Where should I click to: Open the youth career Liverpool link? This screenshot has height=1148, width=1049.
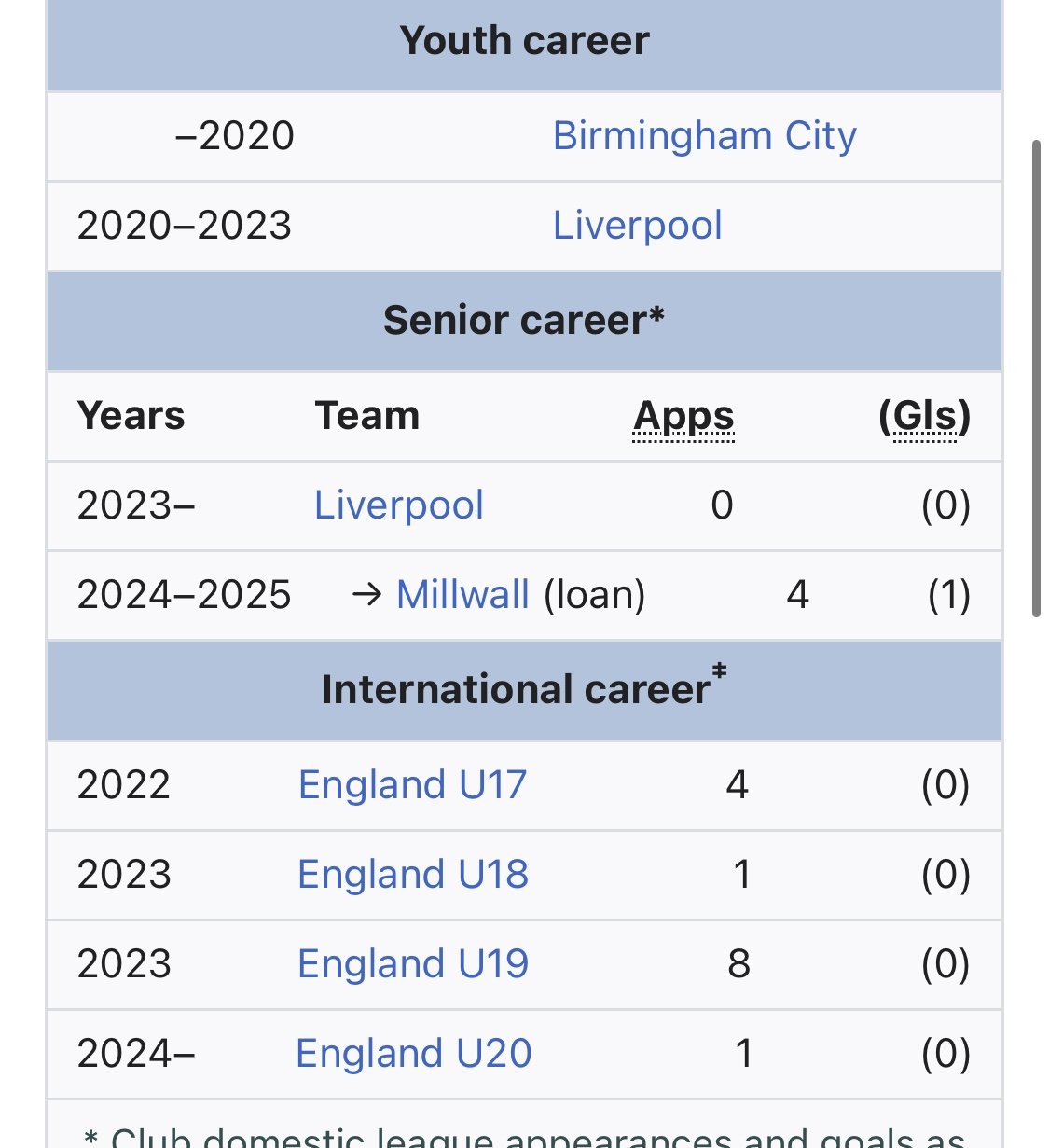pyautogui.click(x=637, y=226)
